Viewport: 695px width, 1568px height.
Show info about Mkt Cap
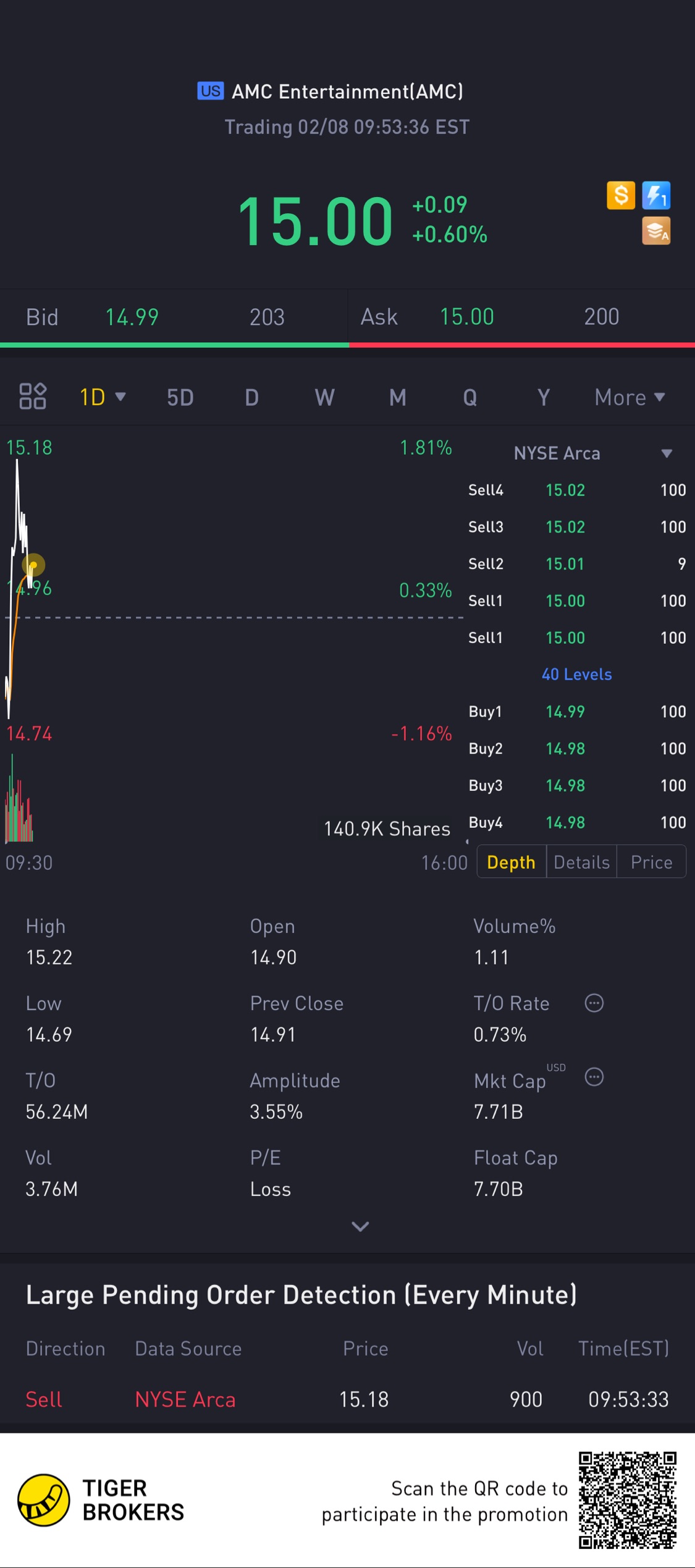594,1077
